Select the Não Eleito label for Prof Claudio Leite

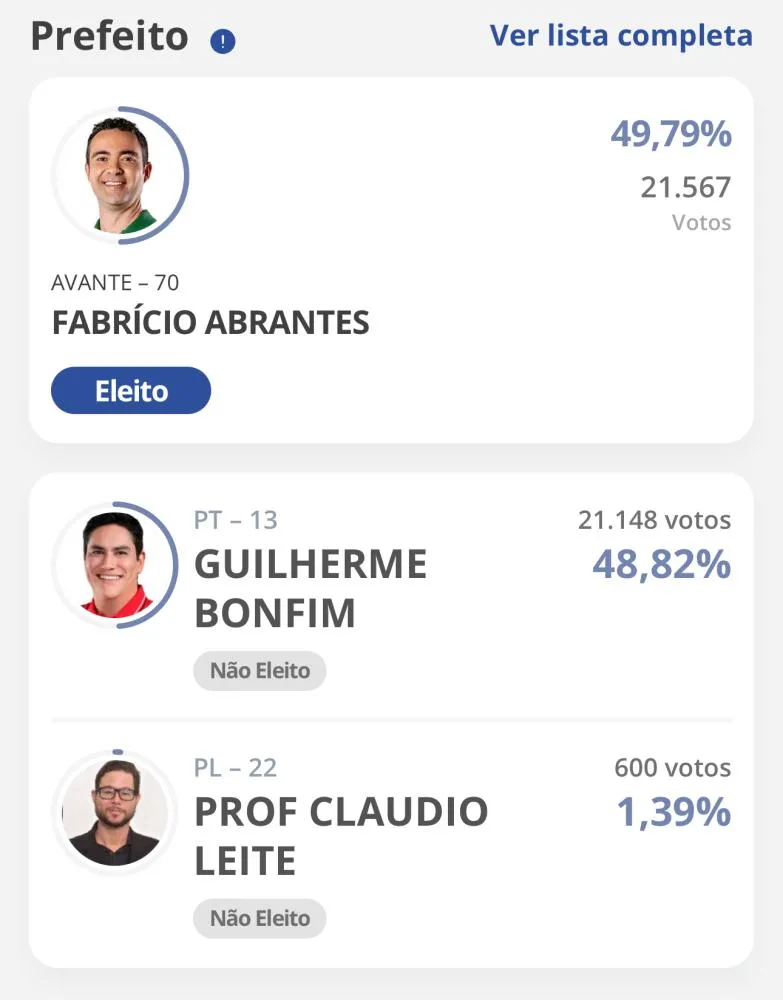[x=259, y=918]
